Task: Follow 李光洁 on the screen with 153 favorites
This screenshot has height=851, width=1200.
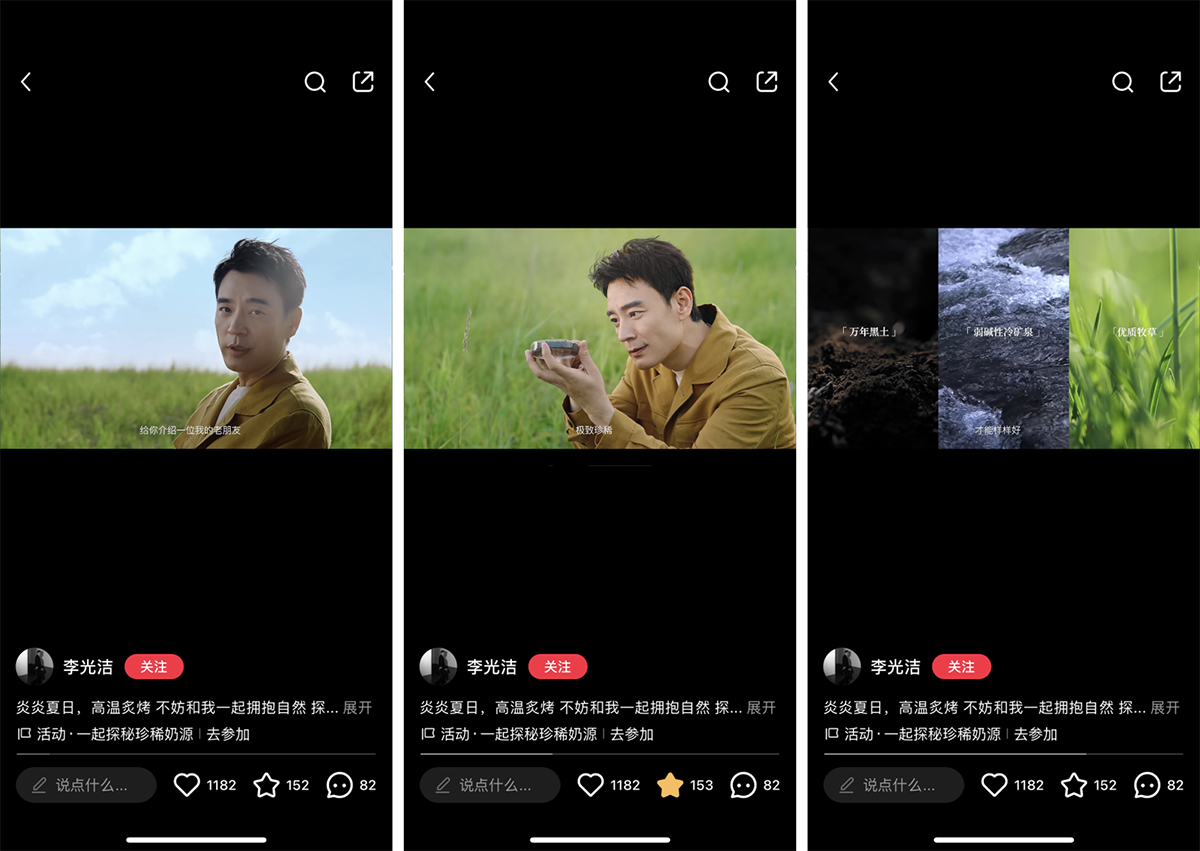Action: tap(557, 667)
